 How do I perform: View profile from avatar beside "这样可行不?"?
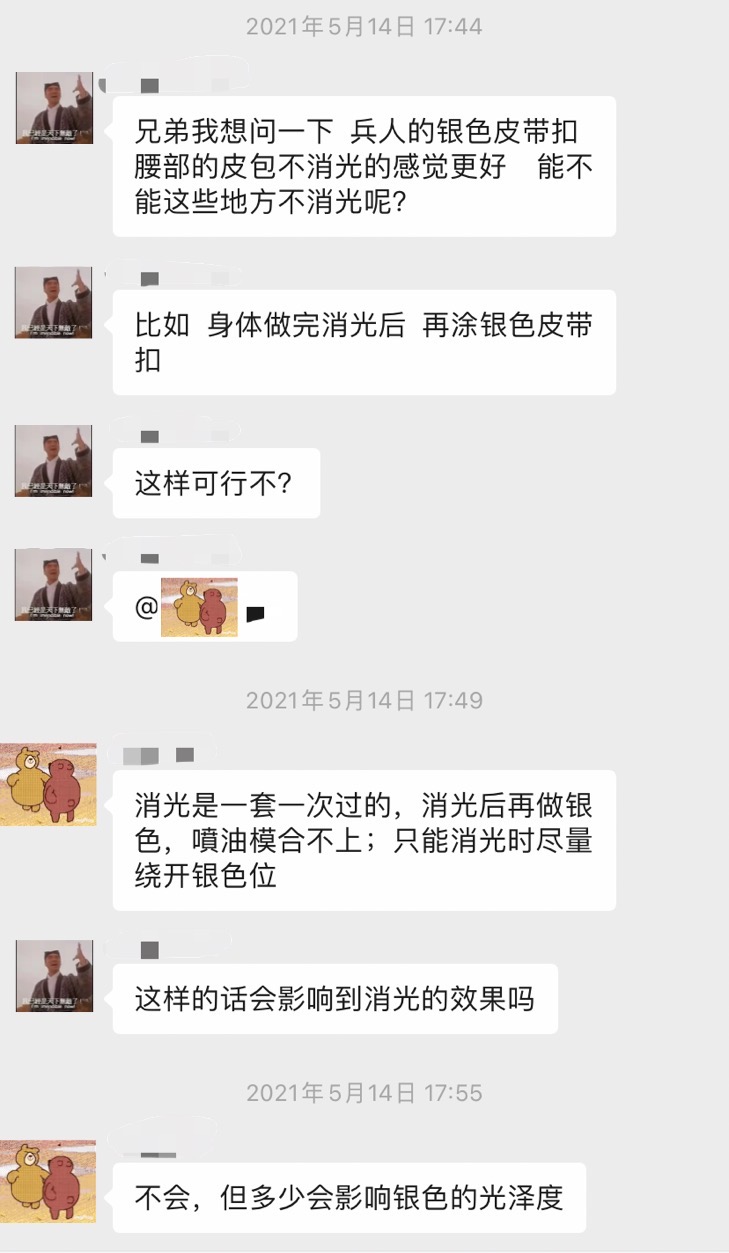tap(54, 460)
